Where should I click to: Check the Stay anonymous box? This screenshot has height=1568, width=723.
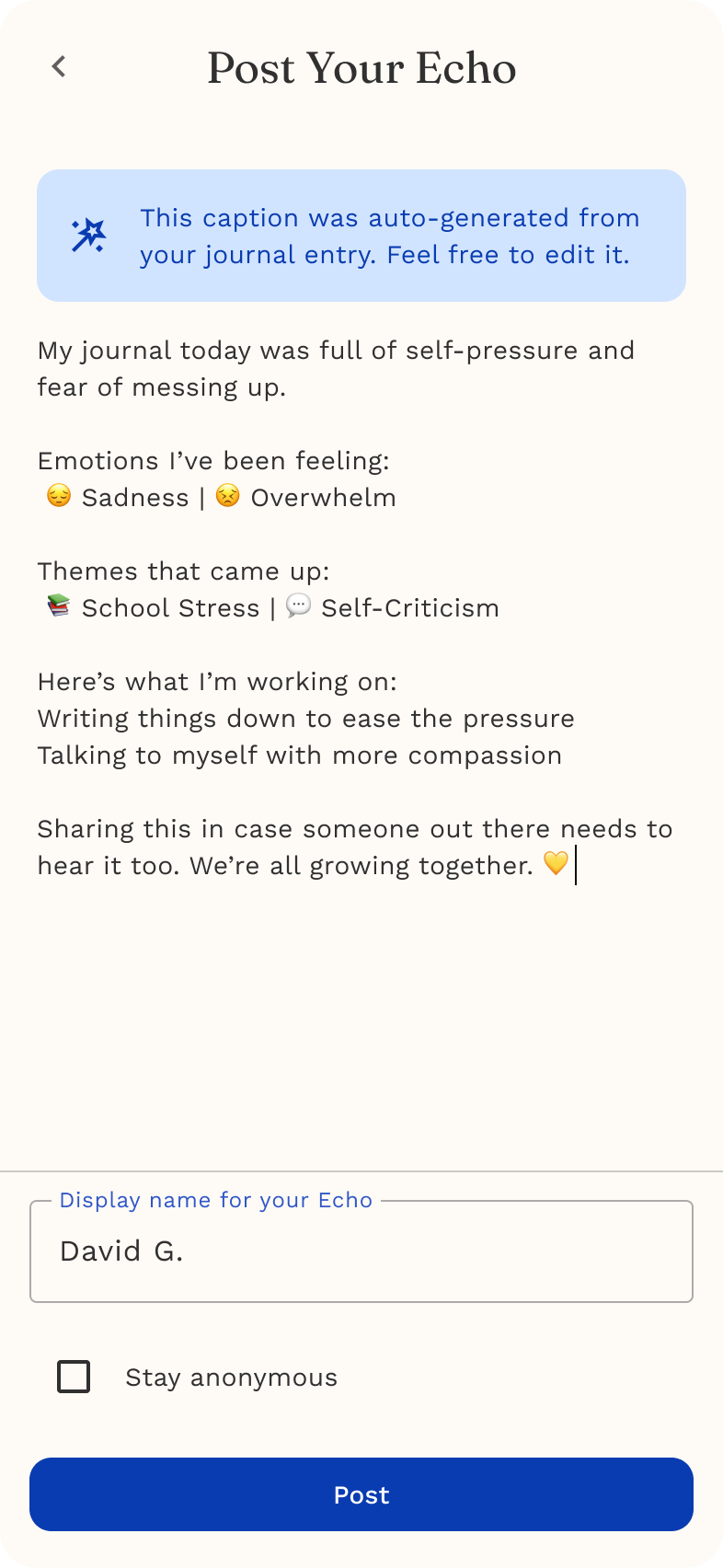(74, 1377)
